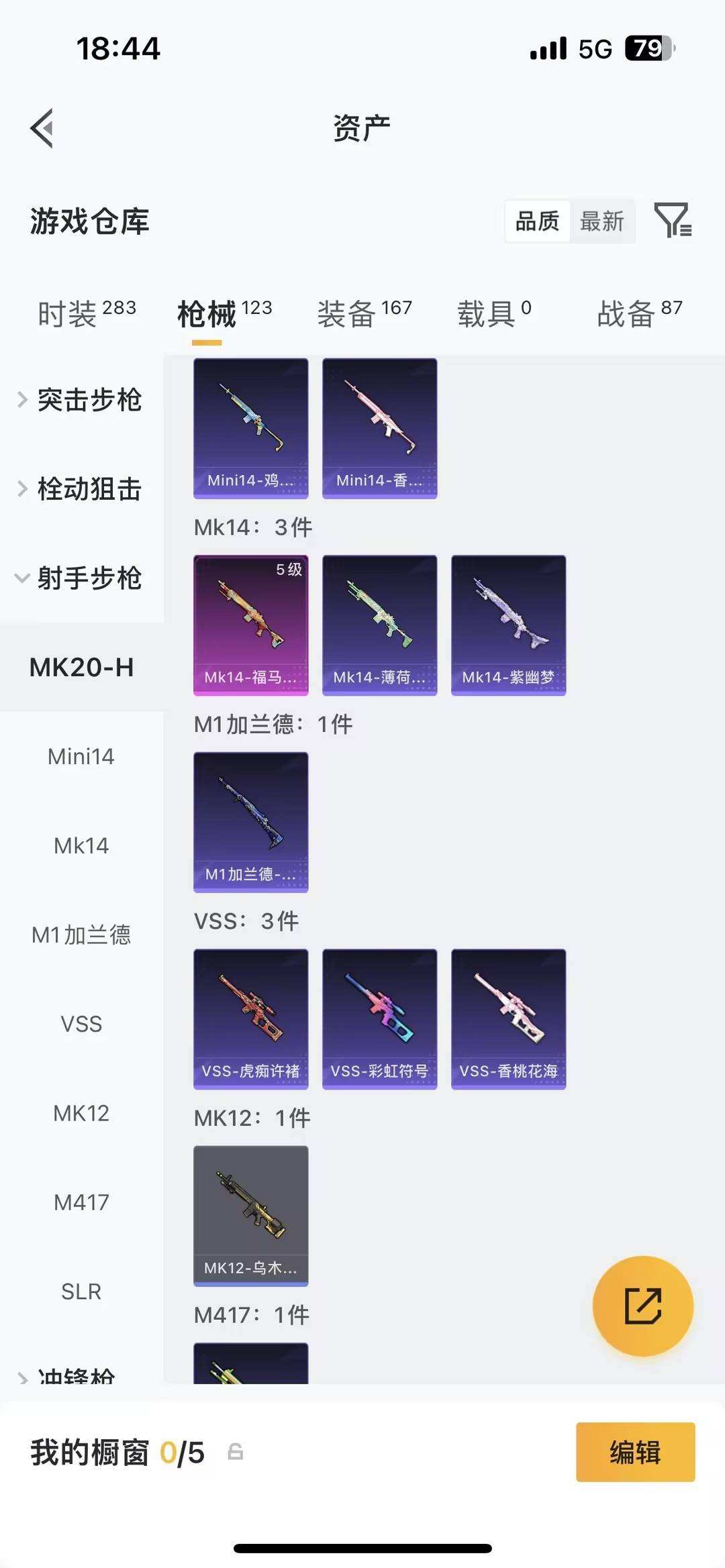The height and width of the screenshot is (1568, 725).
Task: Sort items by 品质
Action: pos(537,221)
